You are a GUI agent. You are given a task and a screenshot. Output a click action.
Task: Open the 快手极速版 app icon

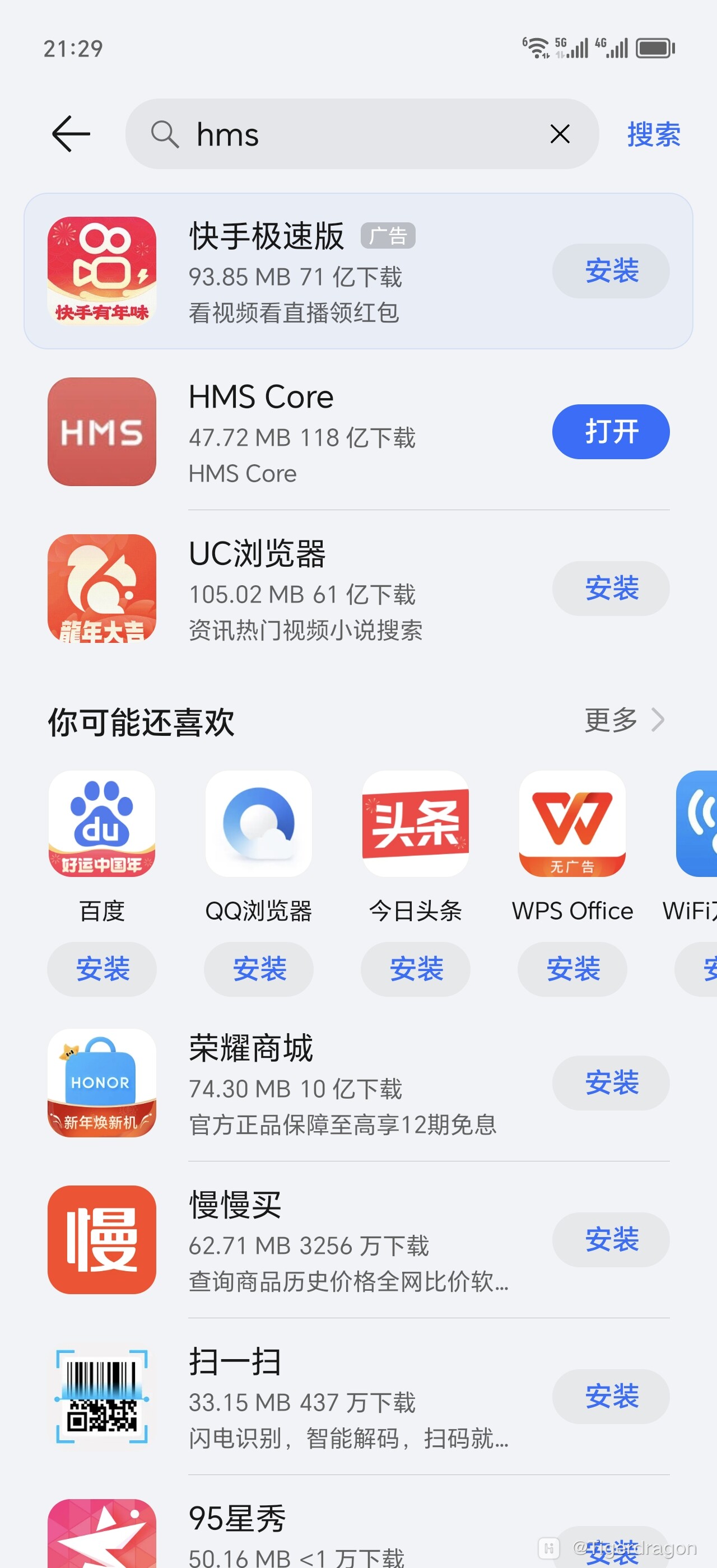[101, 271]
